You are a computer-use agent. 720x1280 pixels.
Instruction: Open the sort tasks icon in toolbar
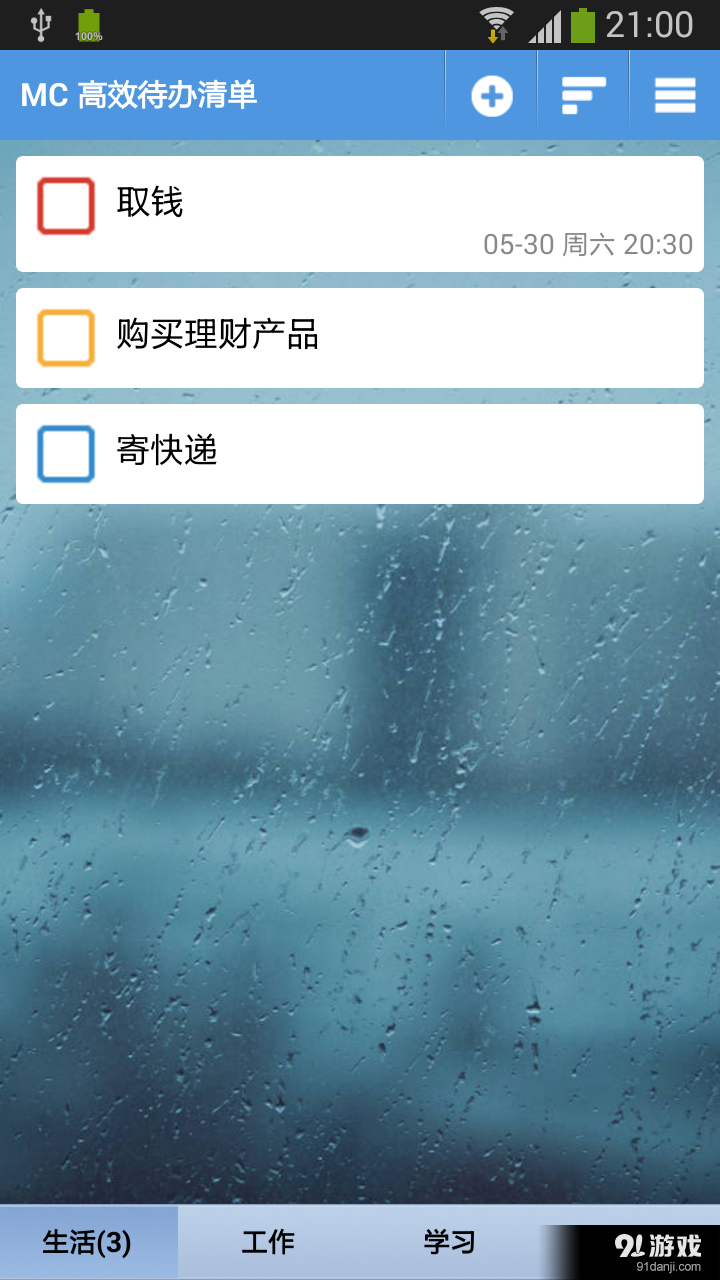583,95
